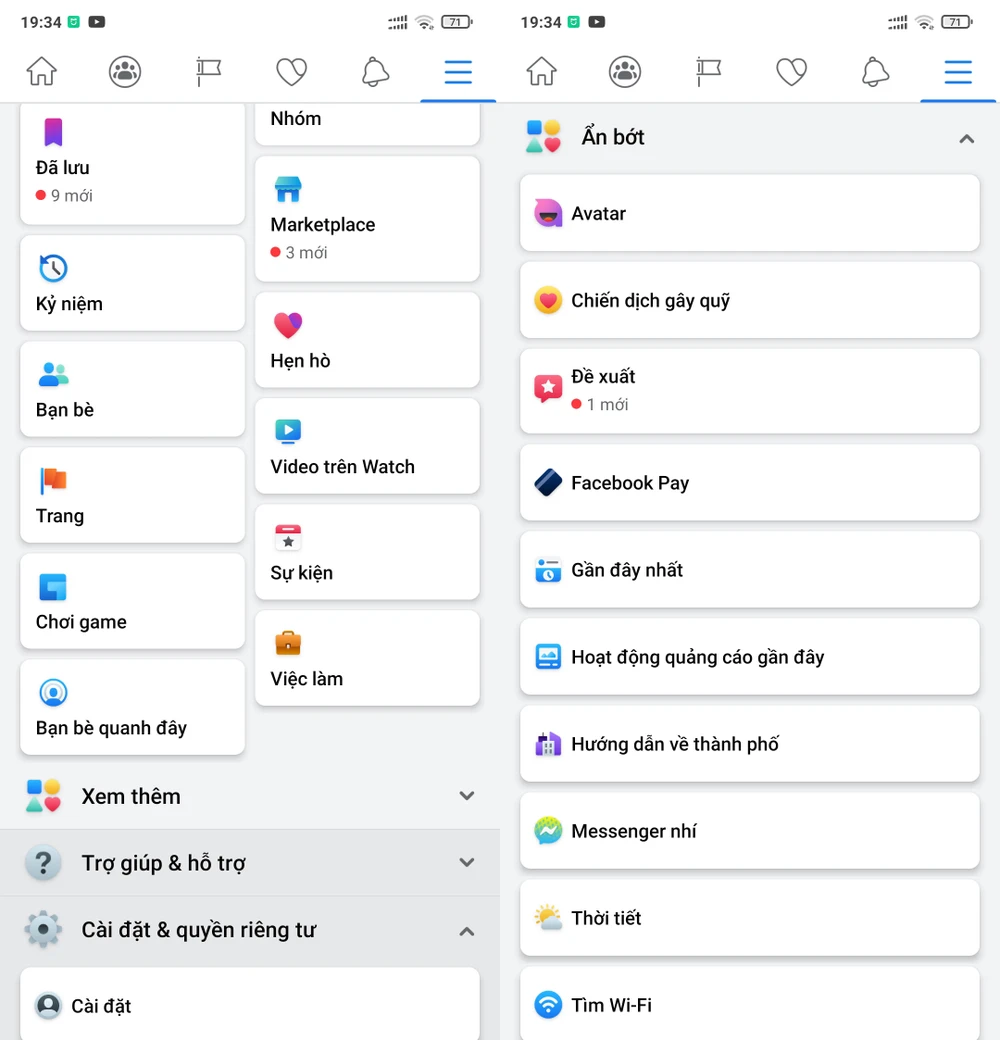This screenshot has width=1000, height=1040.
Task: Open the Sự kiện events card
Action: pos(367,552)
